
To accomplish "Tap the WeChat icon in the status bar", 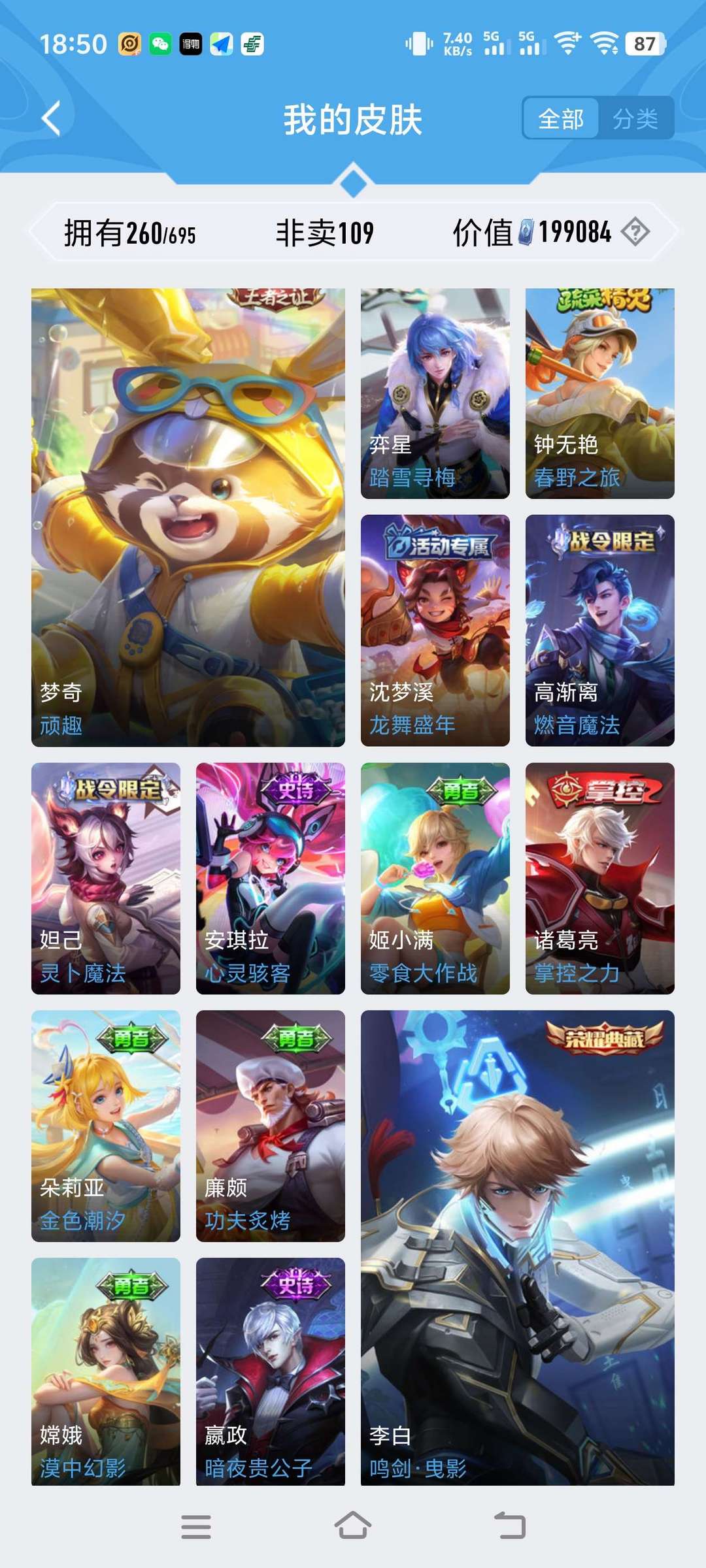I will [160, 44].
